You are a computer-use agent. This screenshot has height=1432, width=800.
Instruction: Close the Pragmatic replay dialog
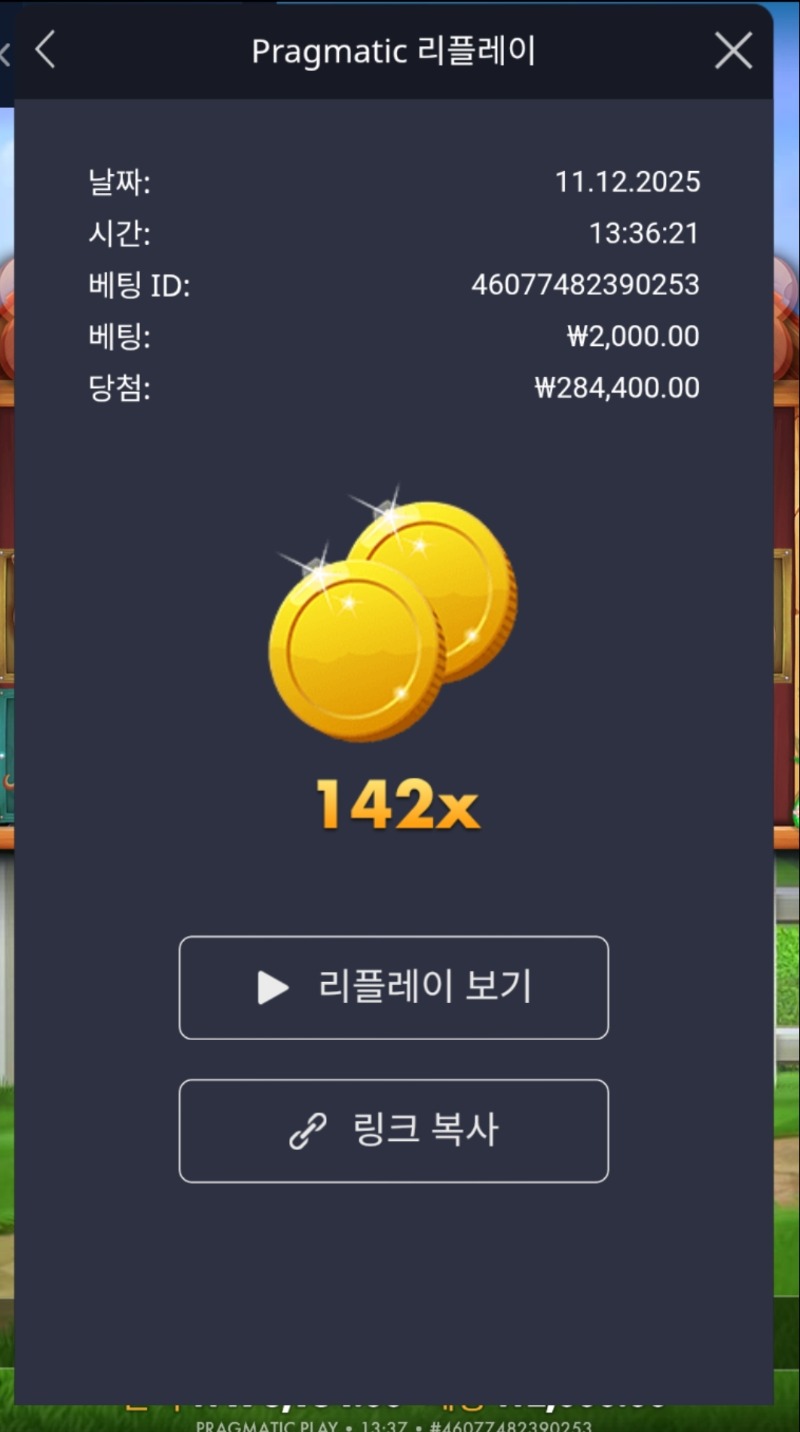click(733, 51)
